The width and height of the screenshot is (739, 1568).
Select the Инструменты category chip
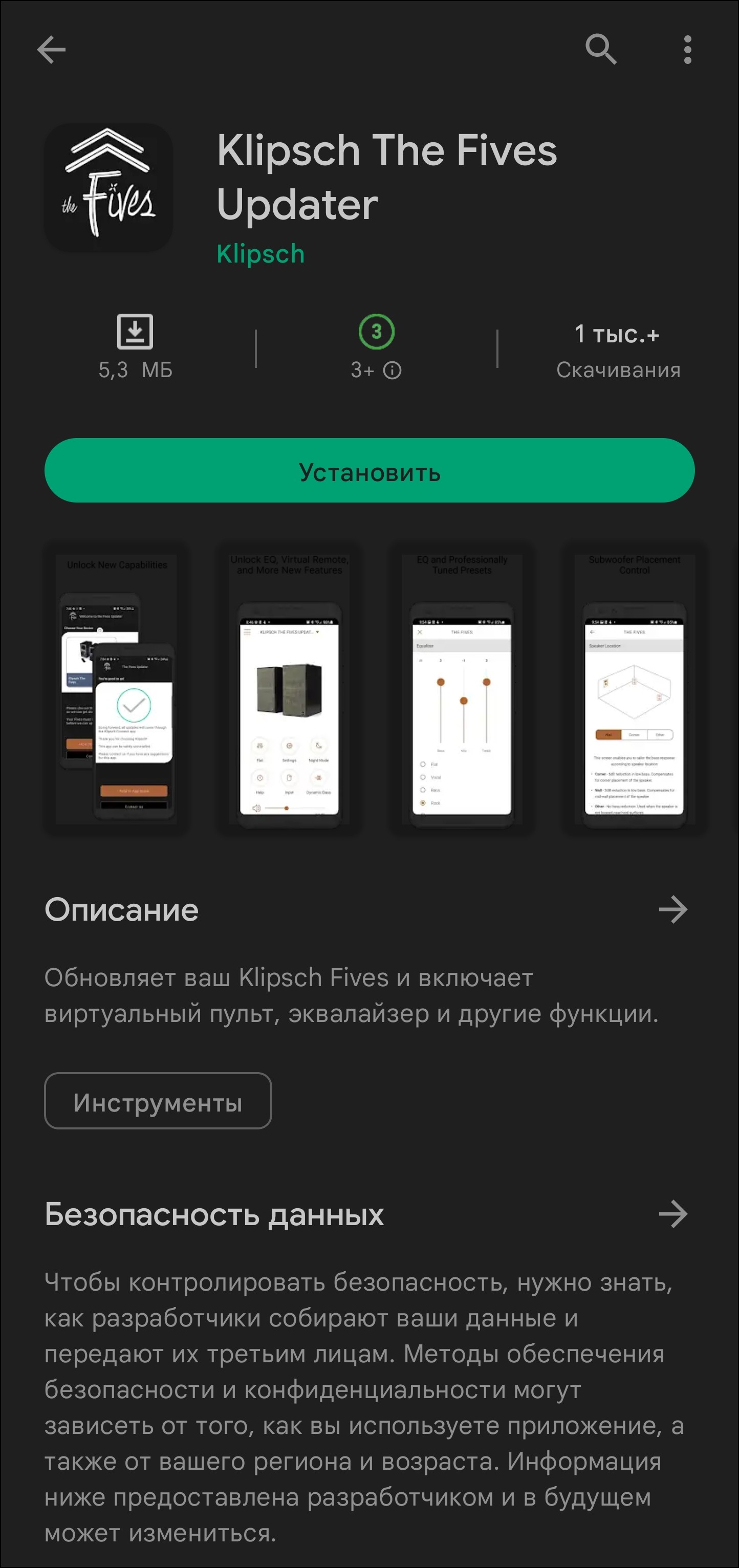point(158,1101)
